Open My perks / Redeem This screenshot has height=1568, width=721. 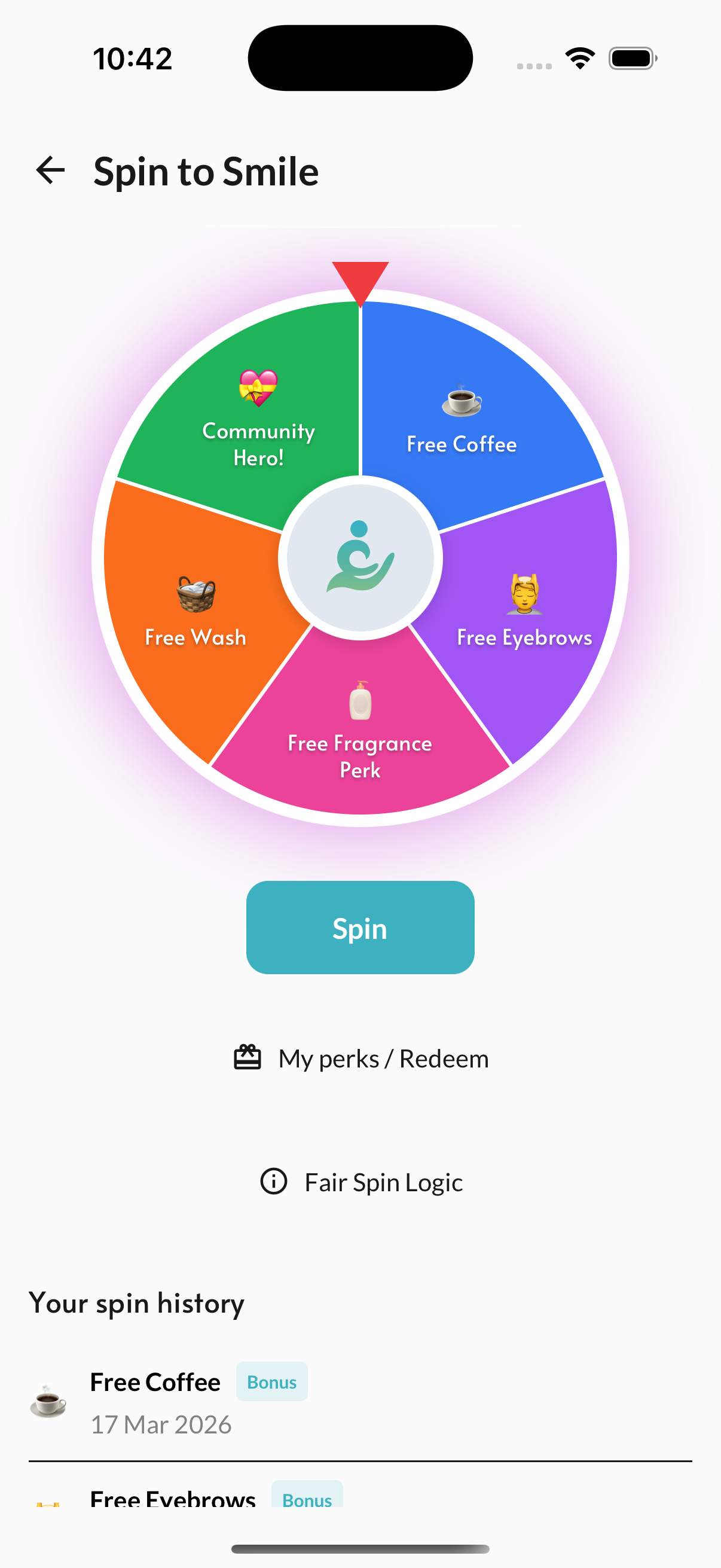click(361, 1058)
